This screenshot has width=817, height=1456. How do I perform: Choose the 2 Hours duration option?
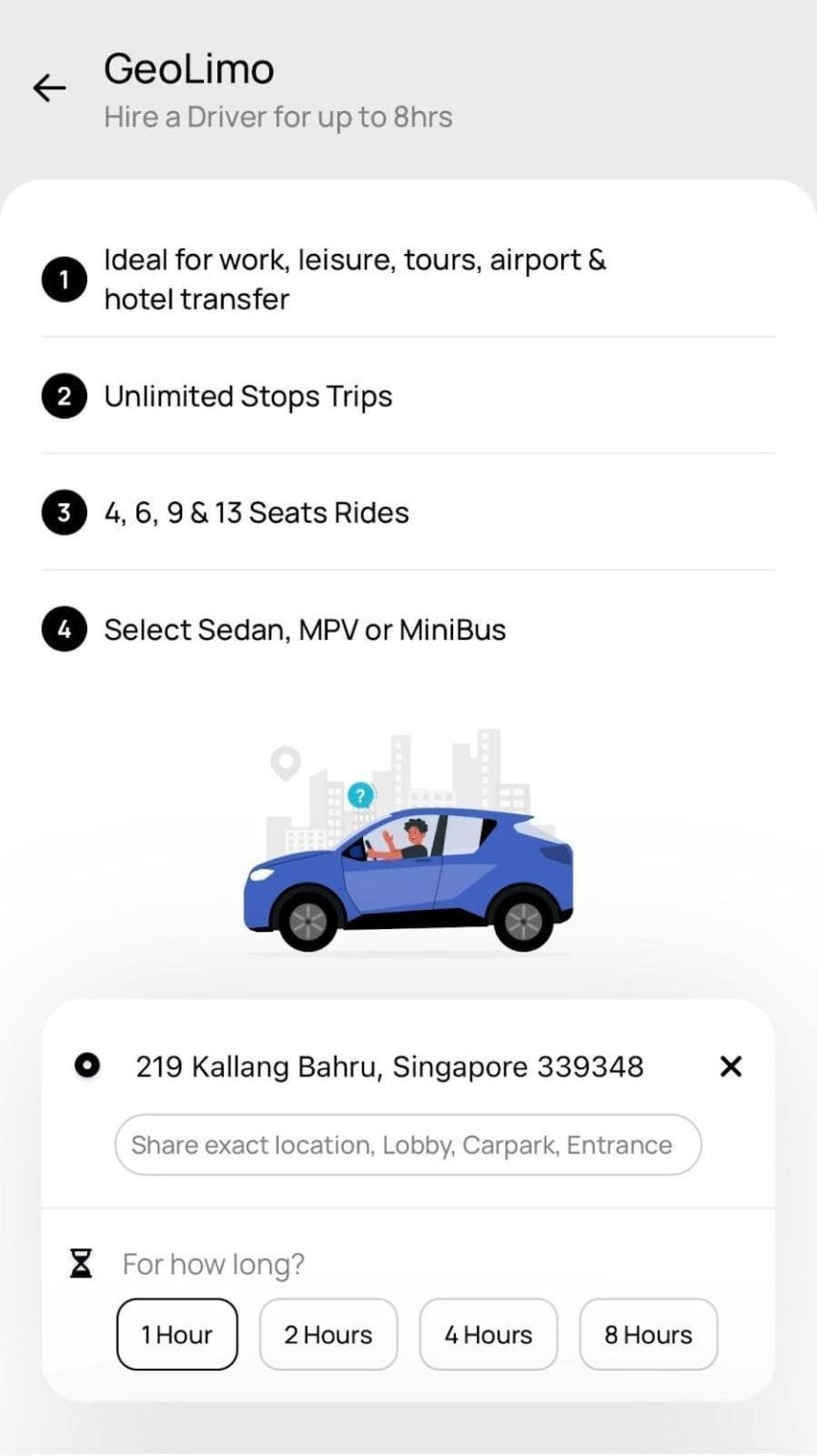[x=328, y=1334]
